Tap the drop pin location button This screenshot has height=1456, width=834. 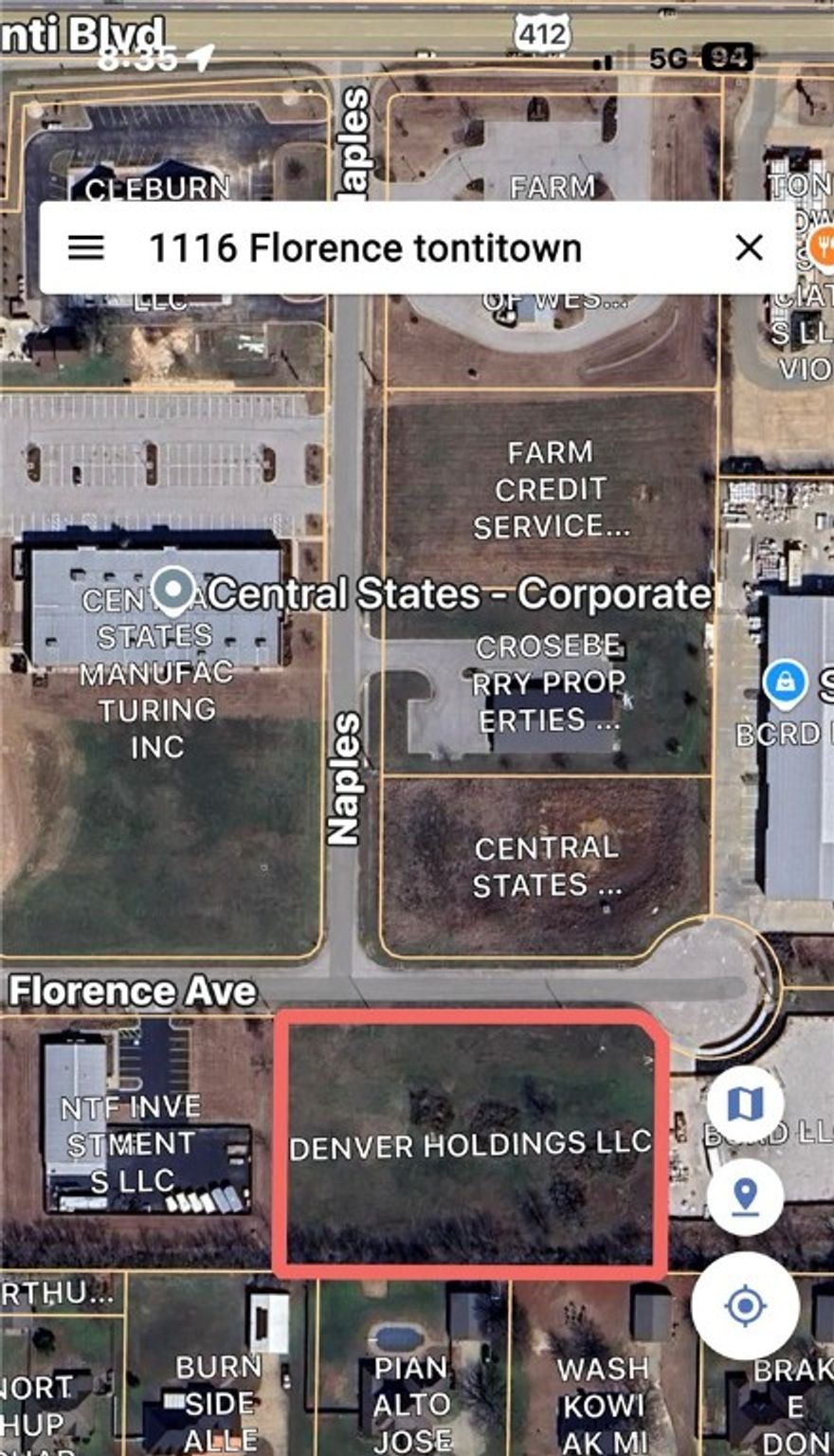click(745, 1197)
